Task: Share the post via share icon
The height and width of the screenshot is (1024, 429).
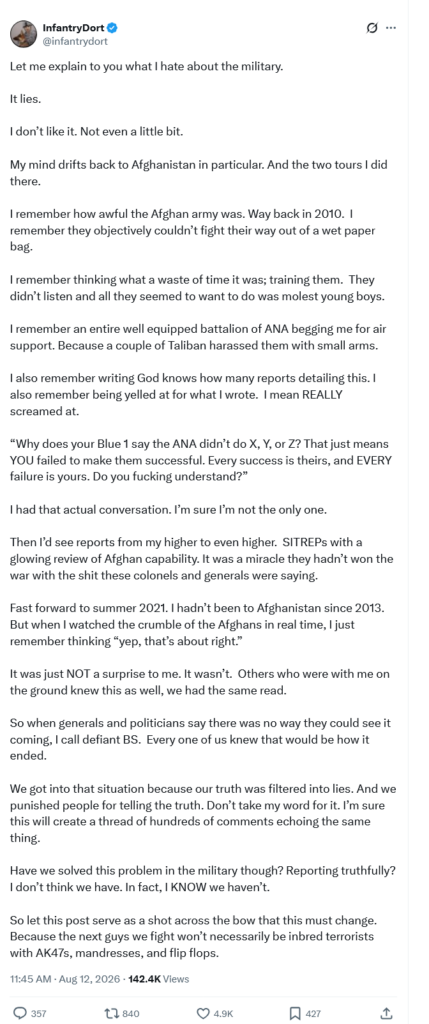Action: pyautogui.click(x=387, y=1013)
